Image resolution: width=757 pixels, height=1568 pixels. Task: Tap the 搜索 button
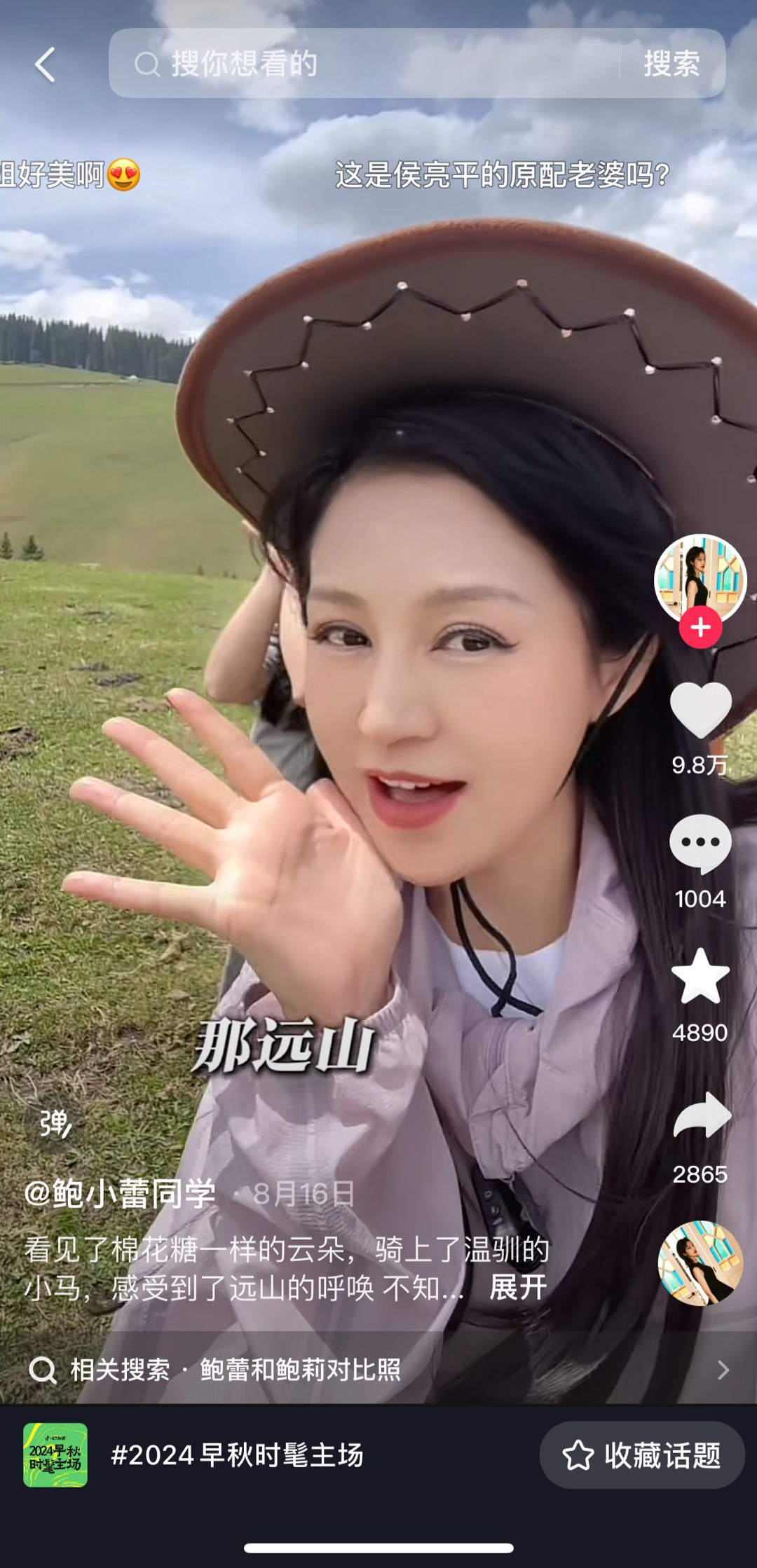click(671, 64)
